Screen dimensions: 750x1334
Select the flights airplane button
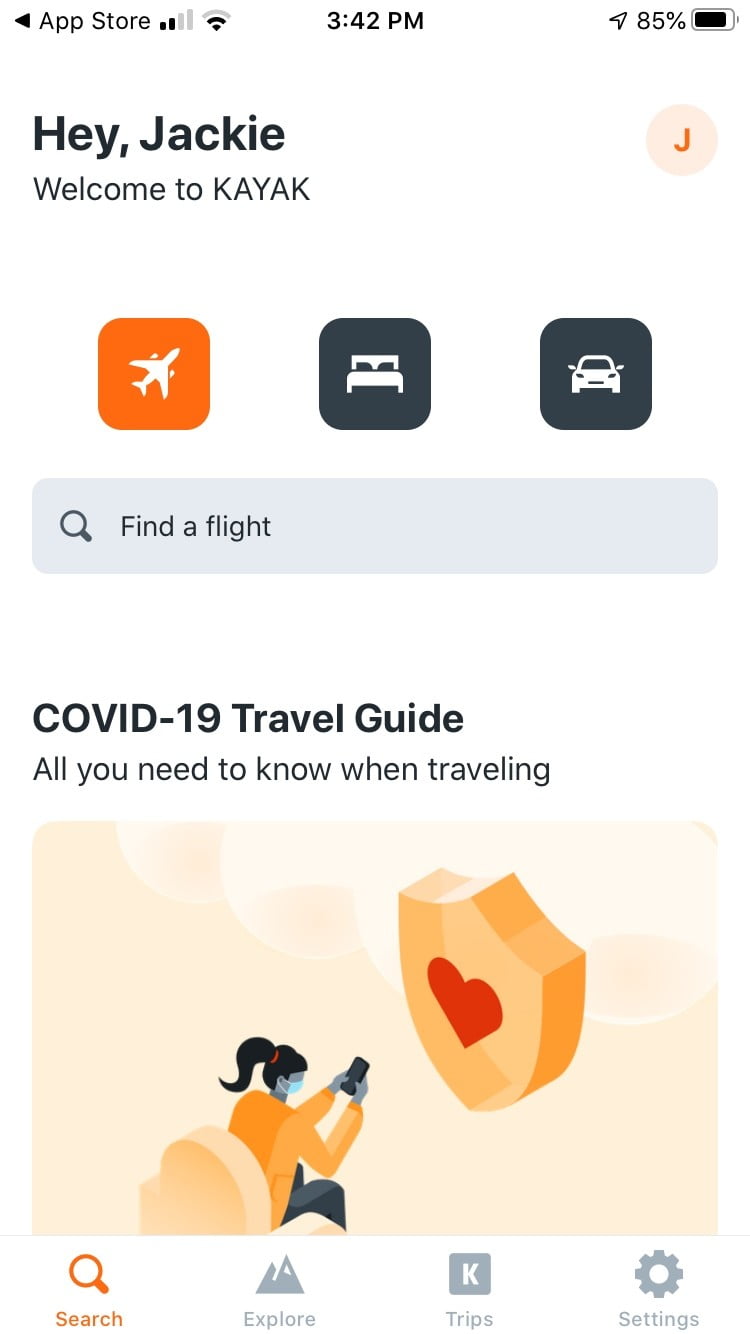coord(154,374)
